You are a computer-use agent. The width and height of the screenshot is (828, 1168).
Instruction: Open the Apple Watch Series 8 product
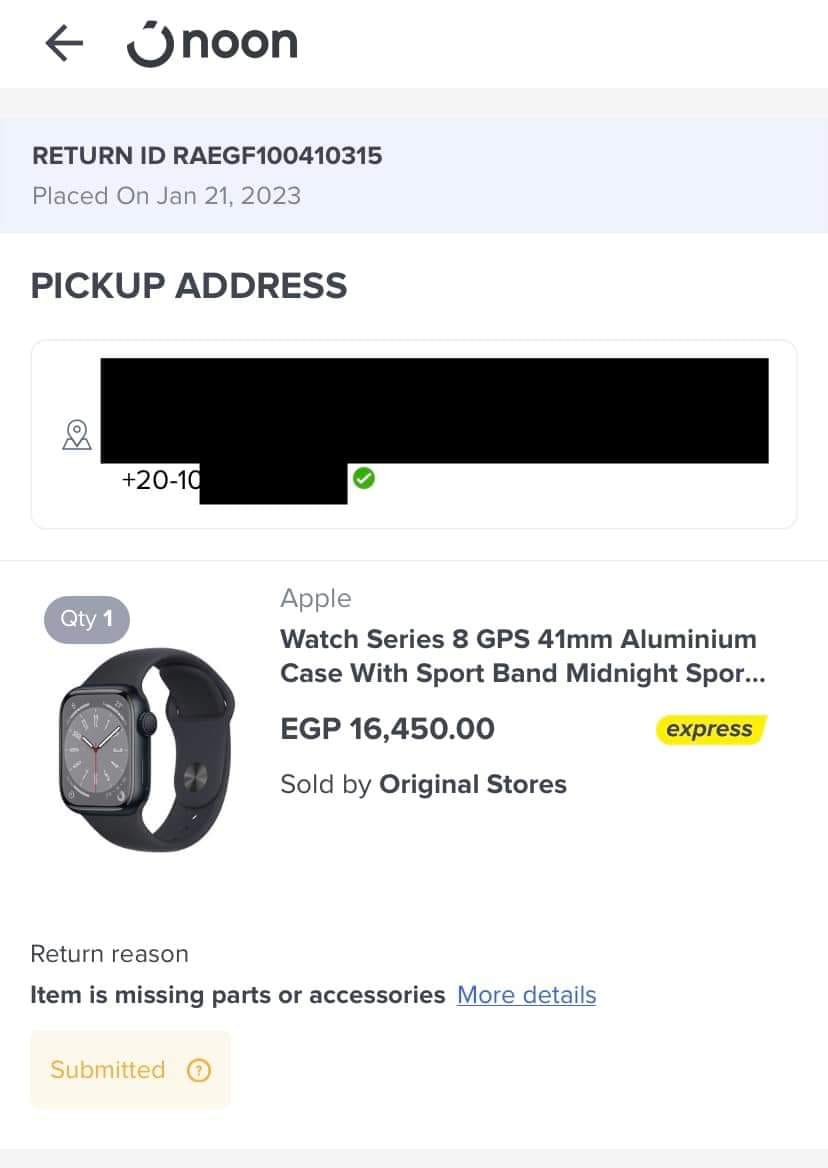tap(518, 656)
